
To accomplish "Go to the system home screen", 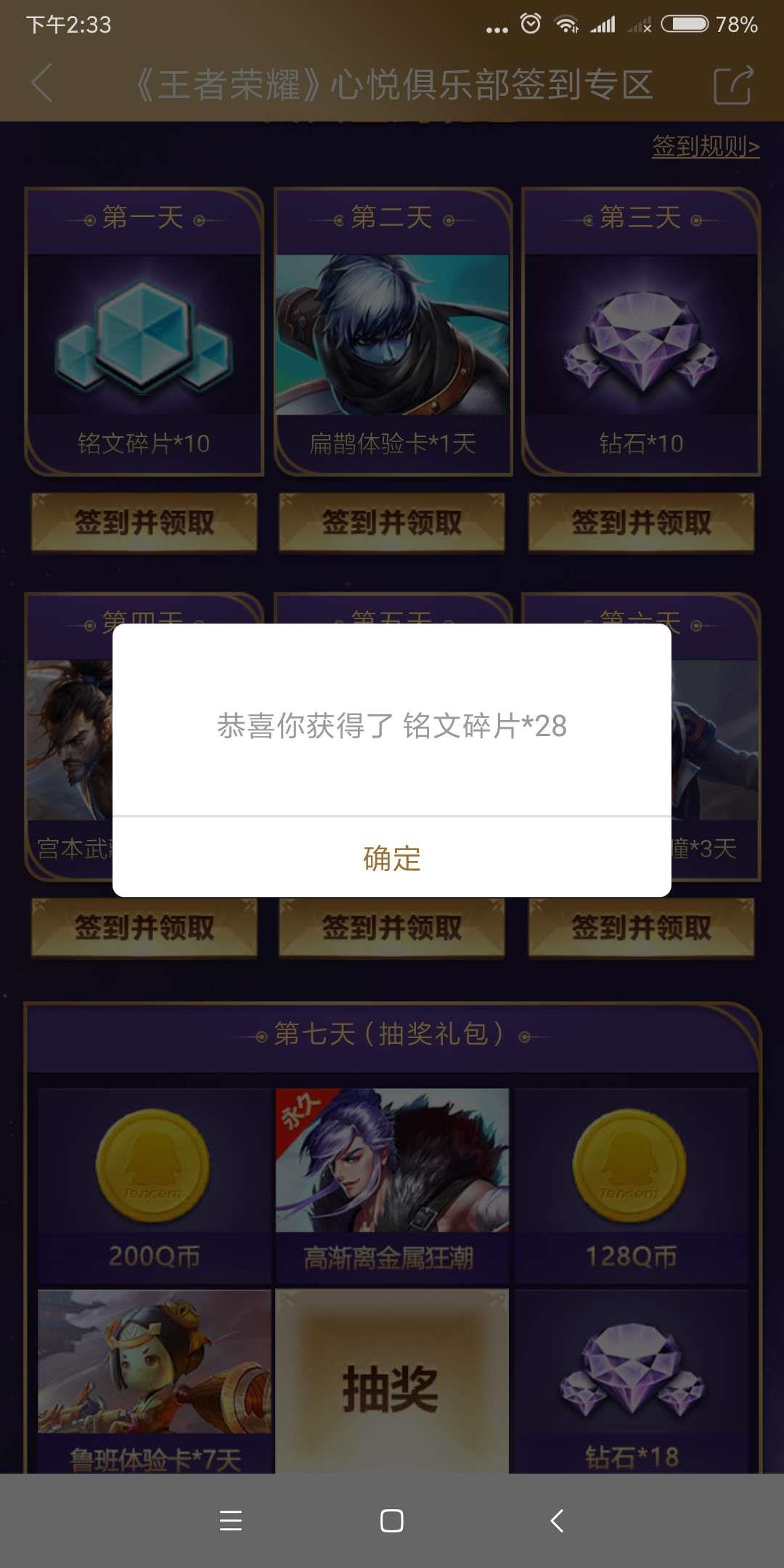I will coord(392,1520).
